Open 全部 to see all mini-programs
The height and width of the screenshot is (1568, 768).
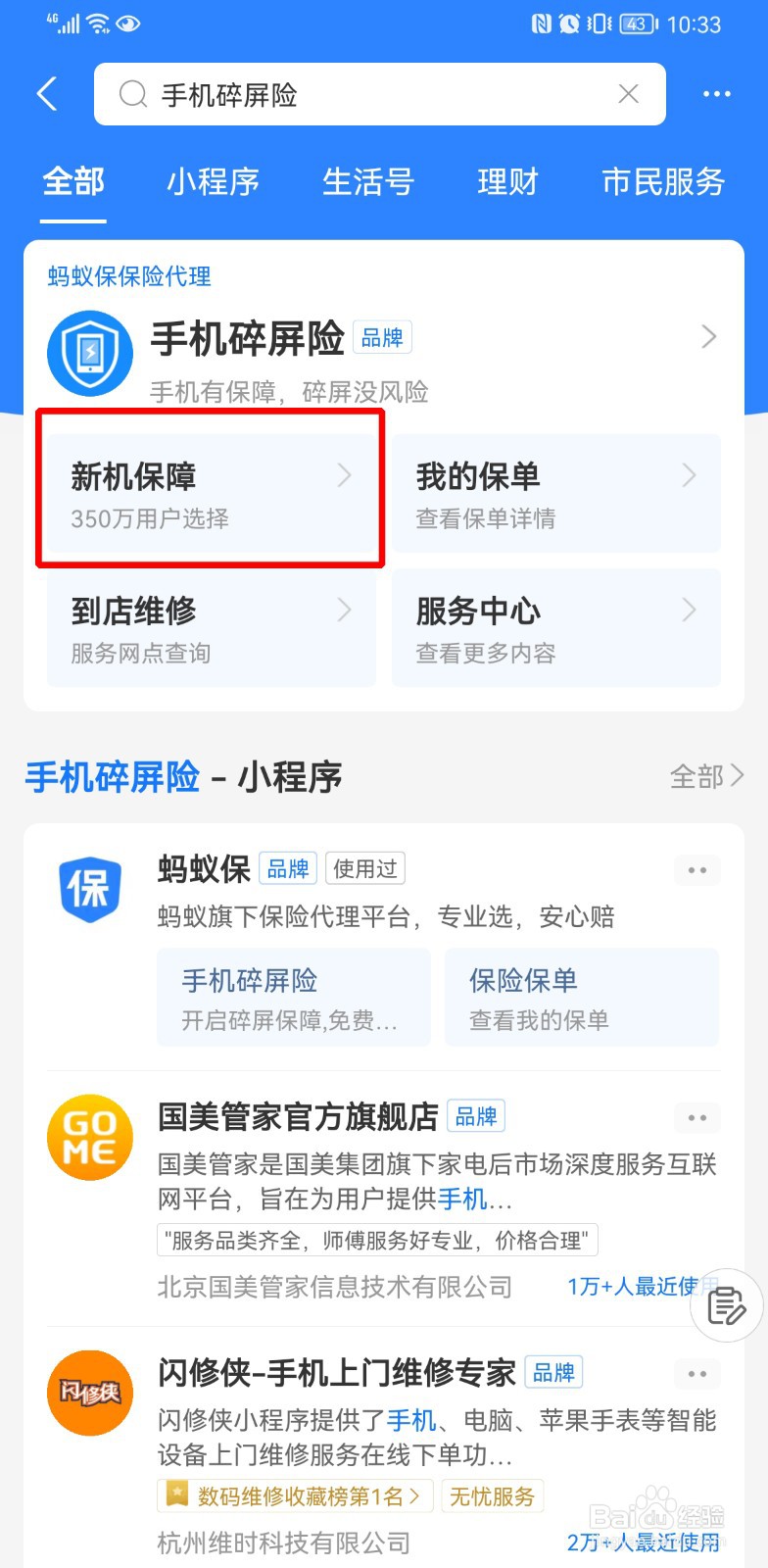pyautogui.click(x=697, y=776)
